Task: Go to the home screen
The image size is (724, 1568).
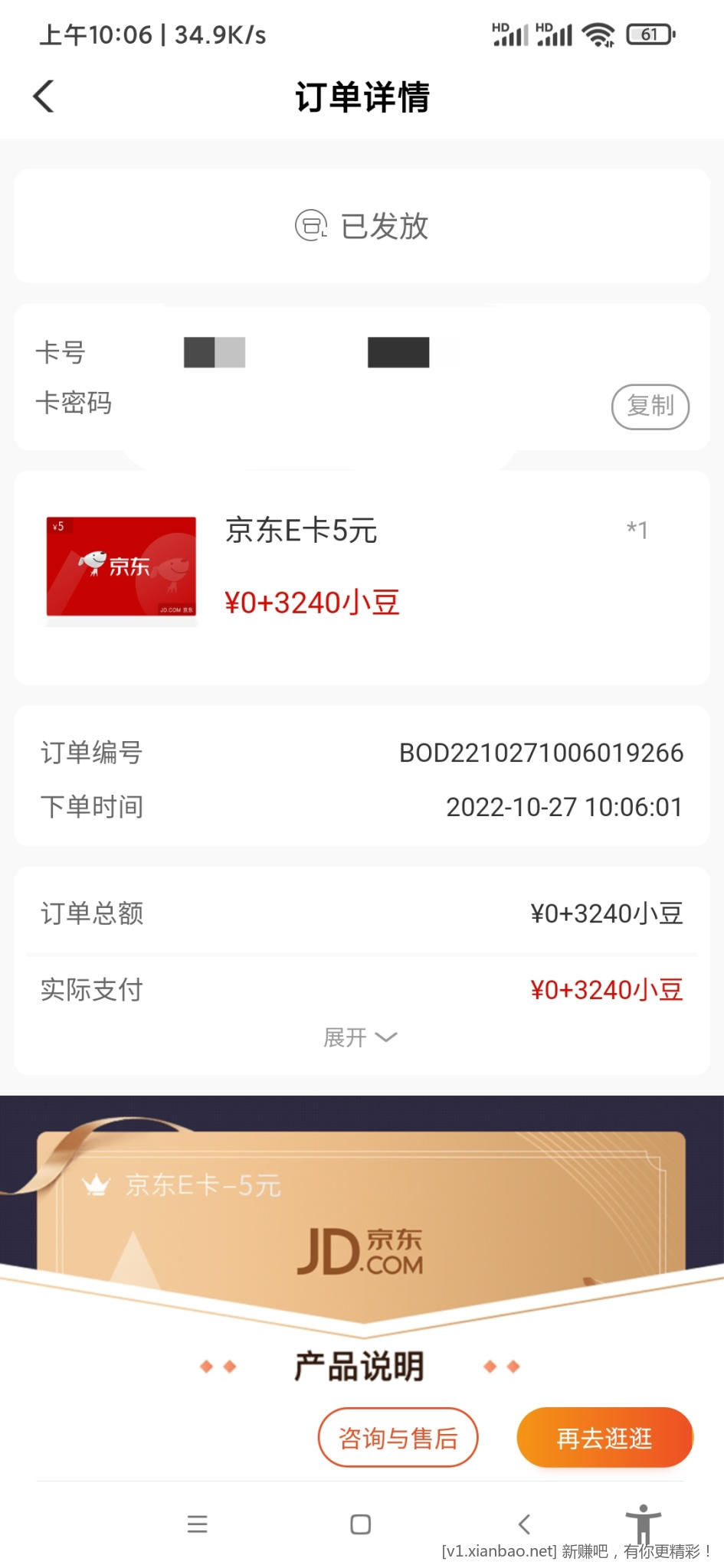Action: [x=360, y=1524]
